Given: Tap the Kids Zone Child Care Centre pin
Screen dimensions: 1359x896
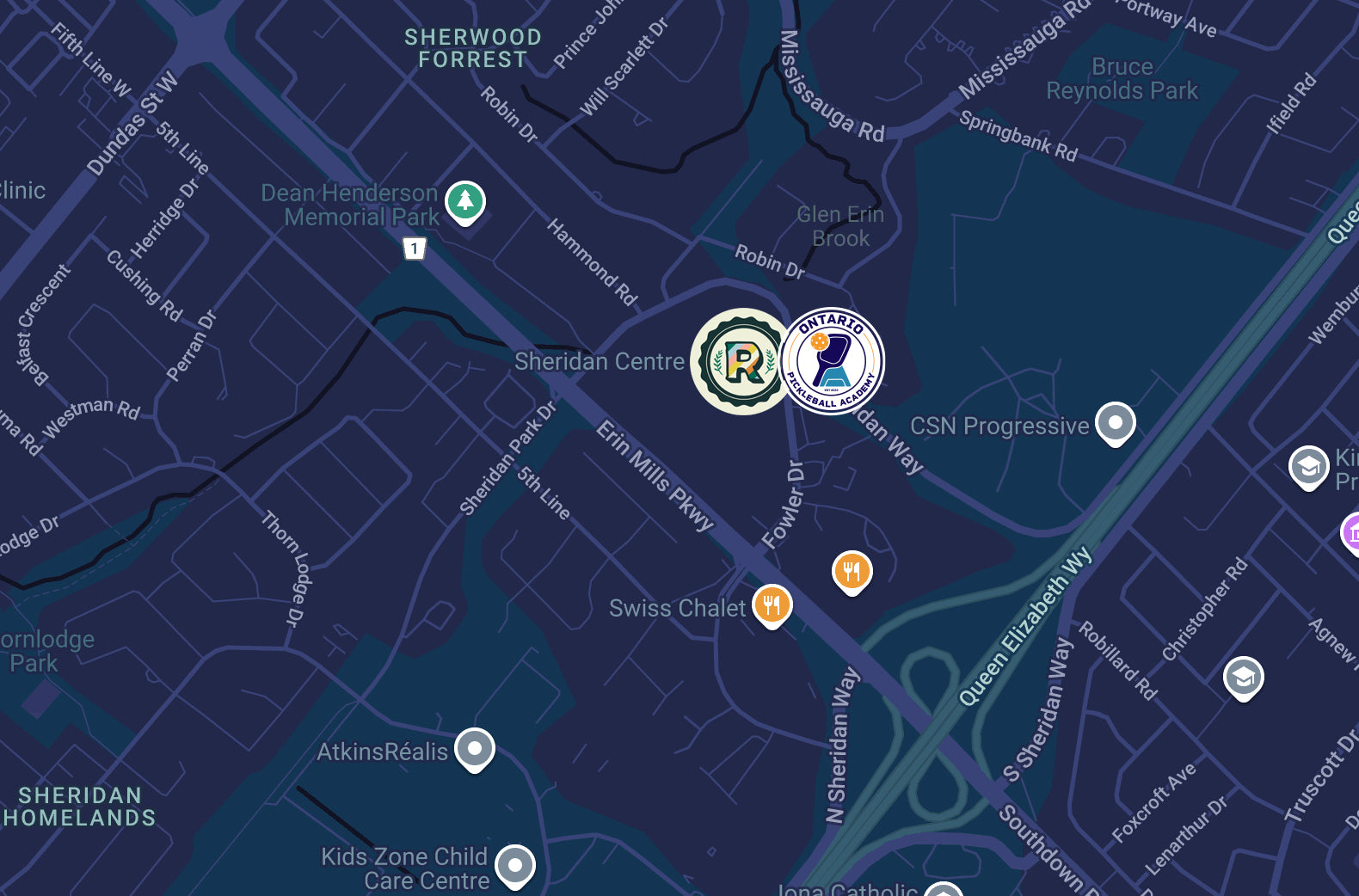Looking at the screenshot, I should click(515, 865).
